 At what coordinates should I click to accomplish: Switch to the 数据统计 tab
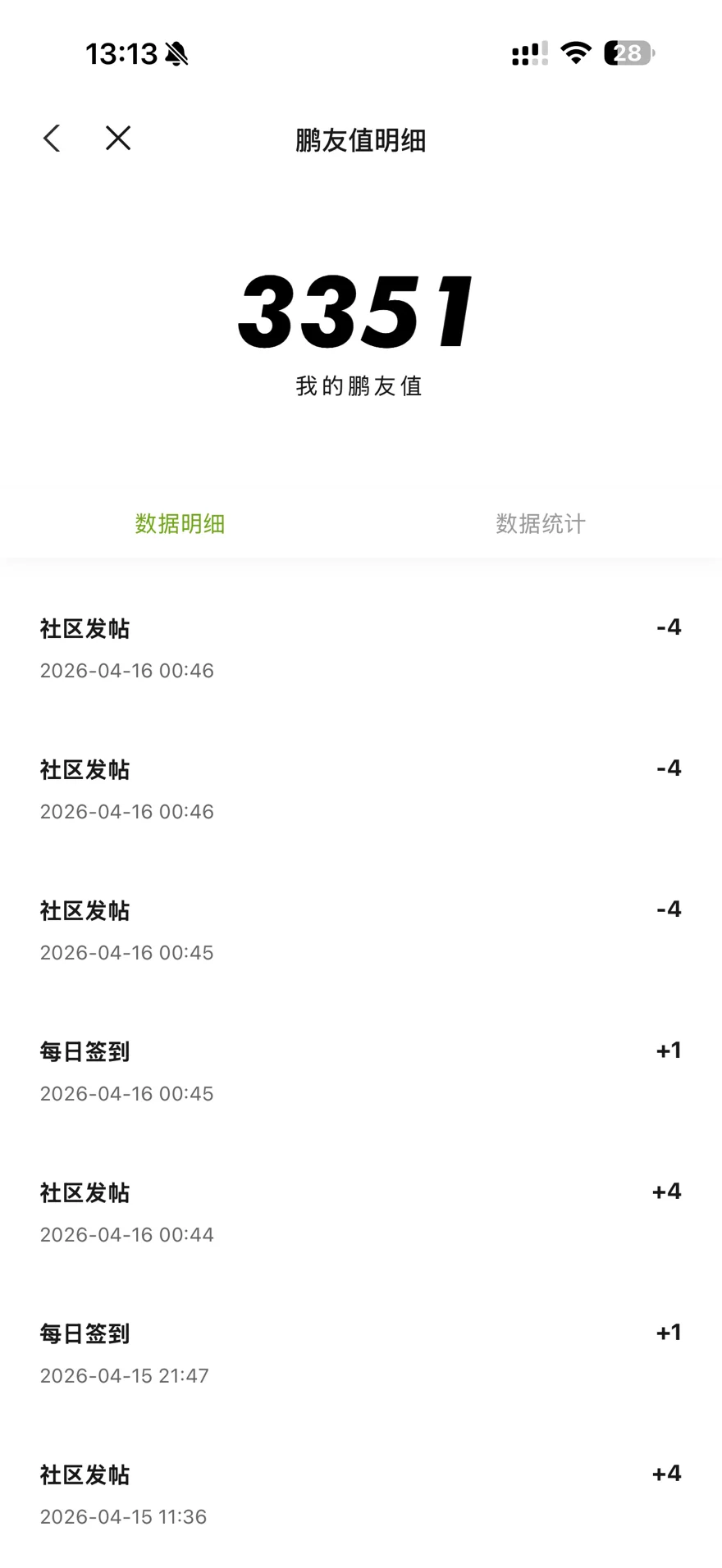point(540,523)
